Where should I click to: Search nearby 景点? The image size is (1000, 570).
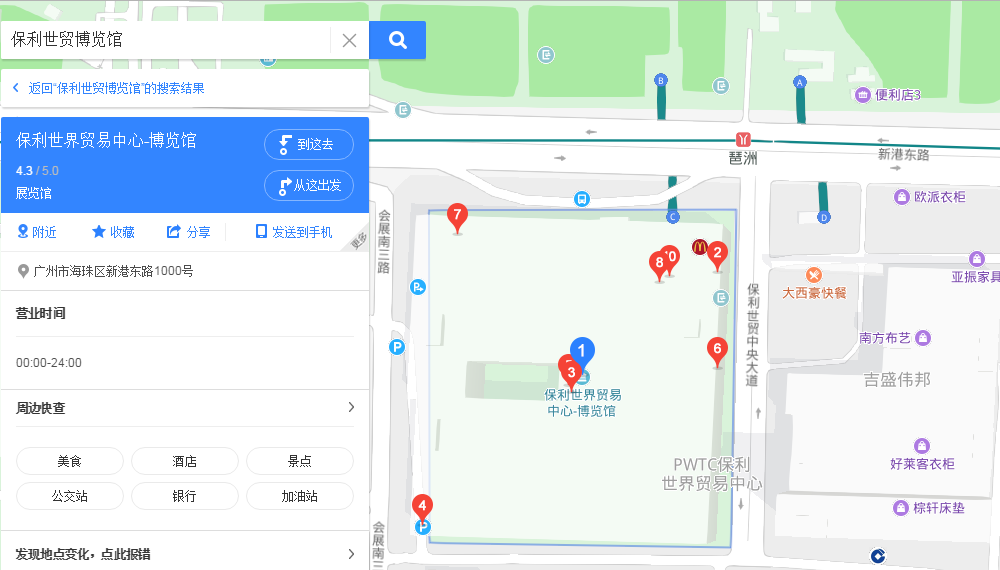click(x=300, y=461)
